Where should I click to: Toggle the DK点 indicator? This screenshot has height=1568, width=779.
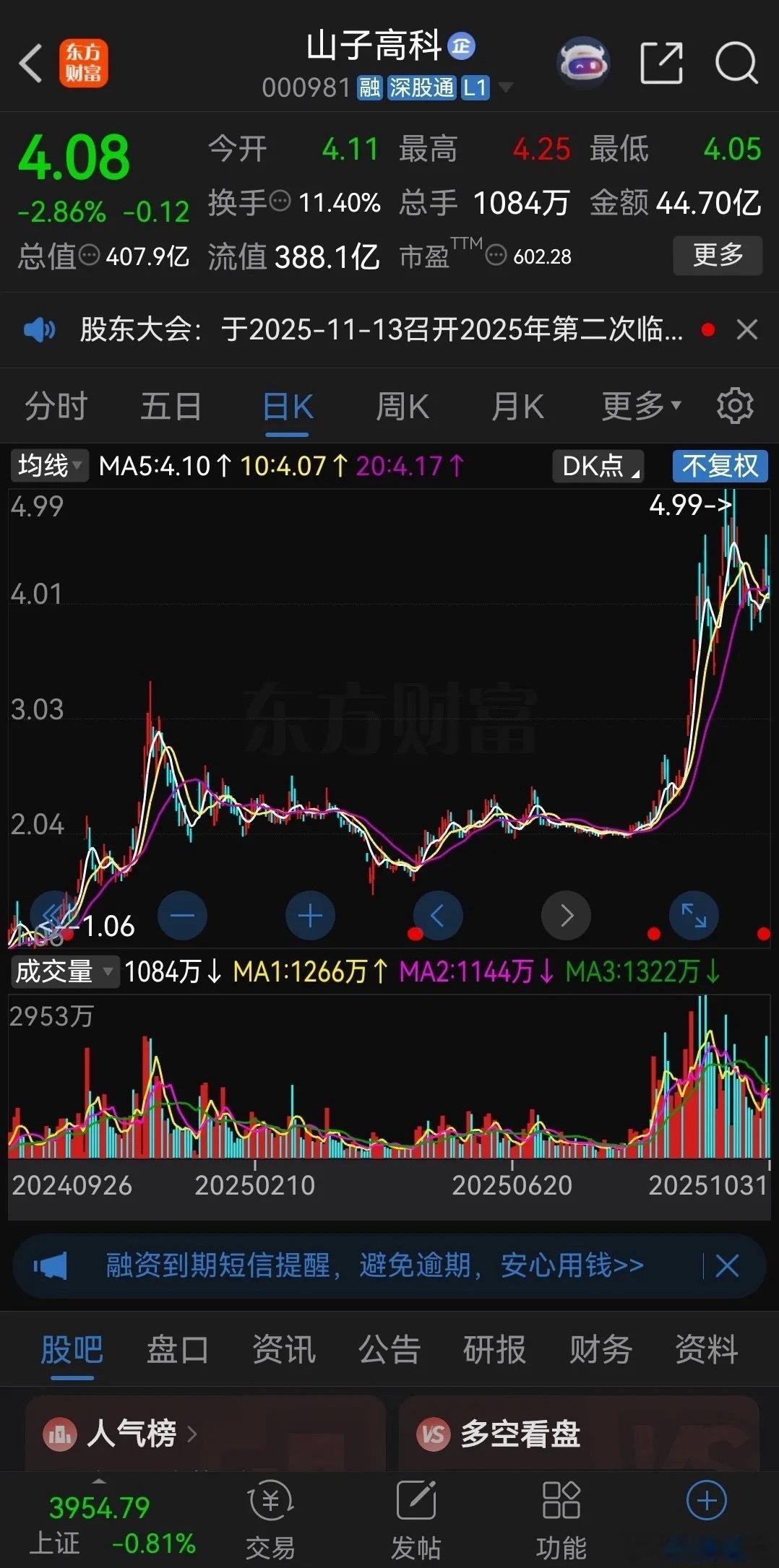coord(597,467)
